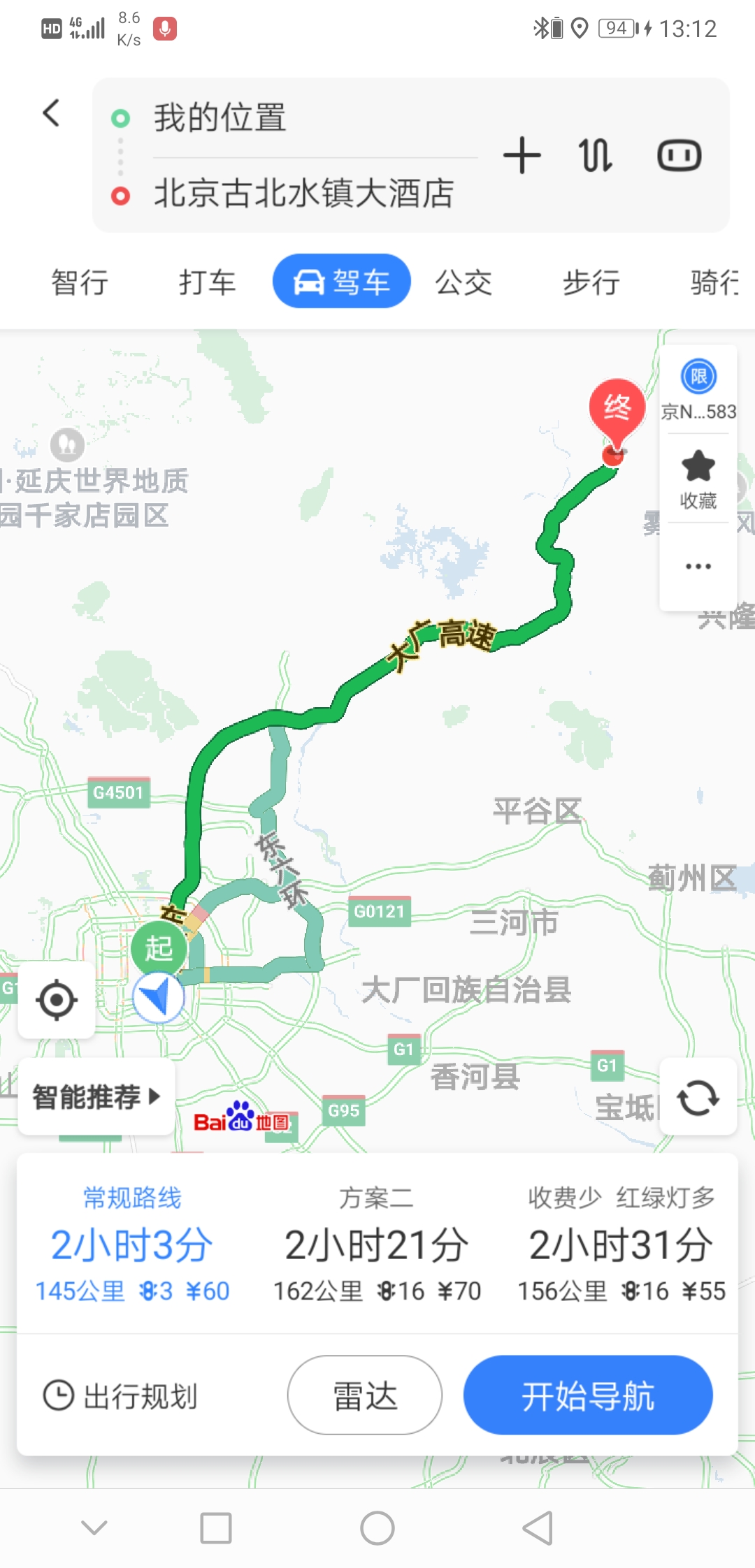Tap the 开始导航 button to start navigation

[588, 1395]
